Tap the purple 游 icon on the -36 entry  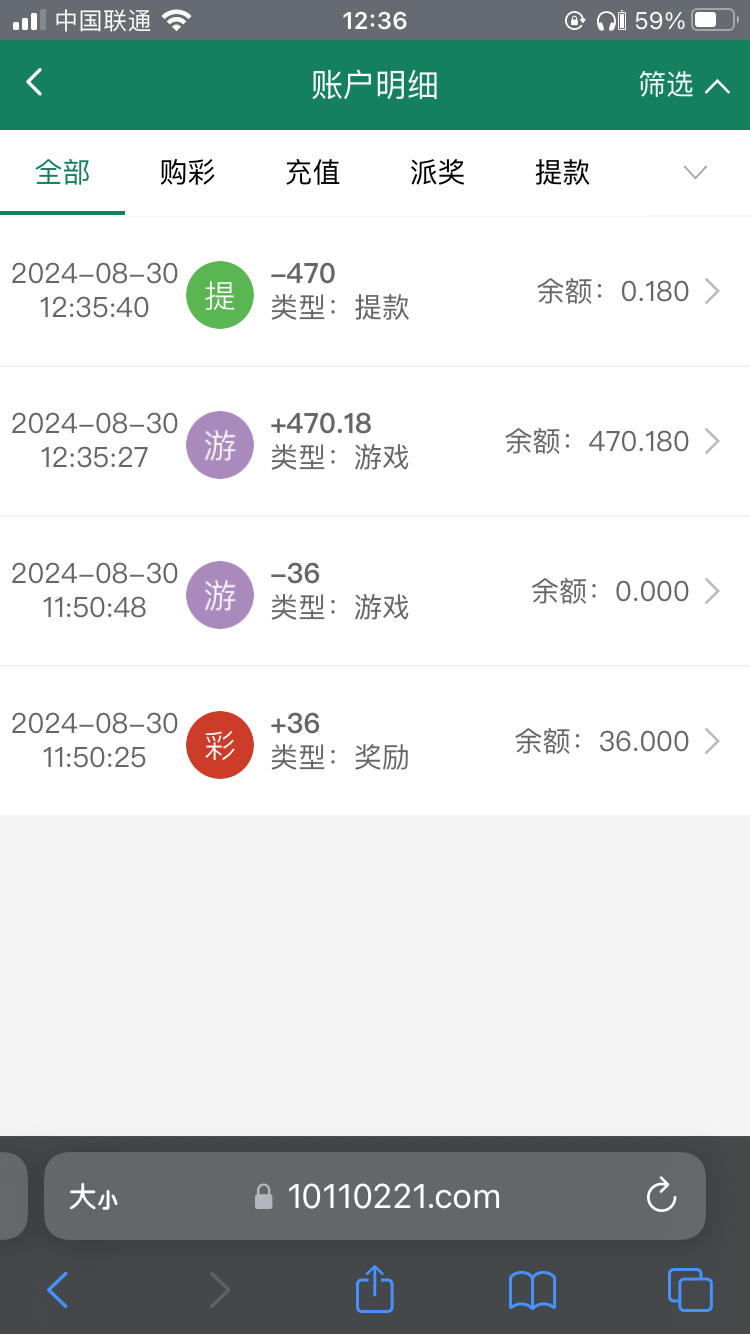point(219,595)
